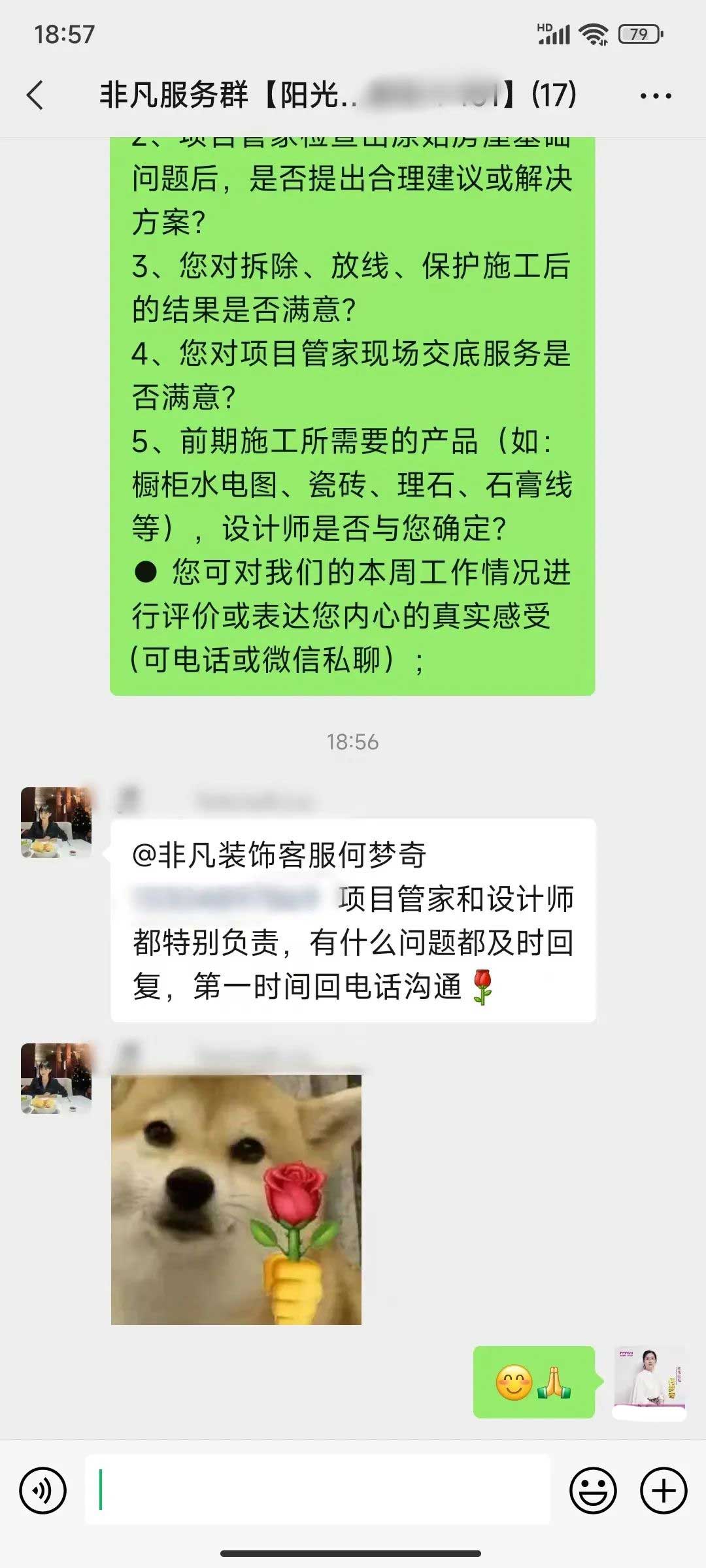Switch to voice message input
This screenshot has height=1568, width=706.
(43, 1490)
